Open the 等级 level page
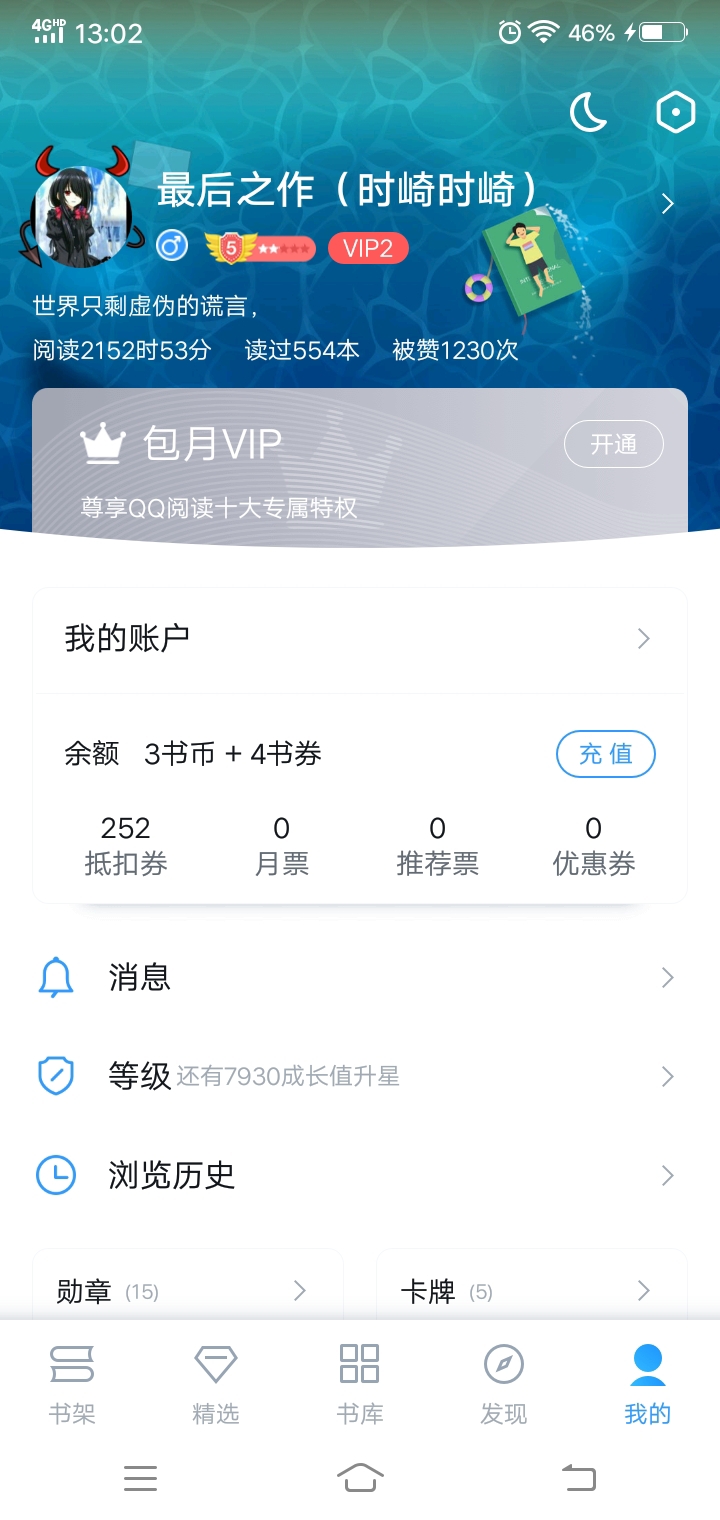 pyautogui.click(x=360, y=1076)
